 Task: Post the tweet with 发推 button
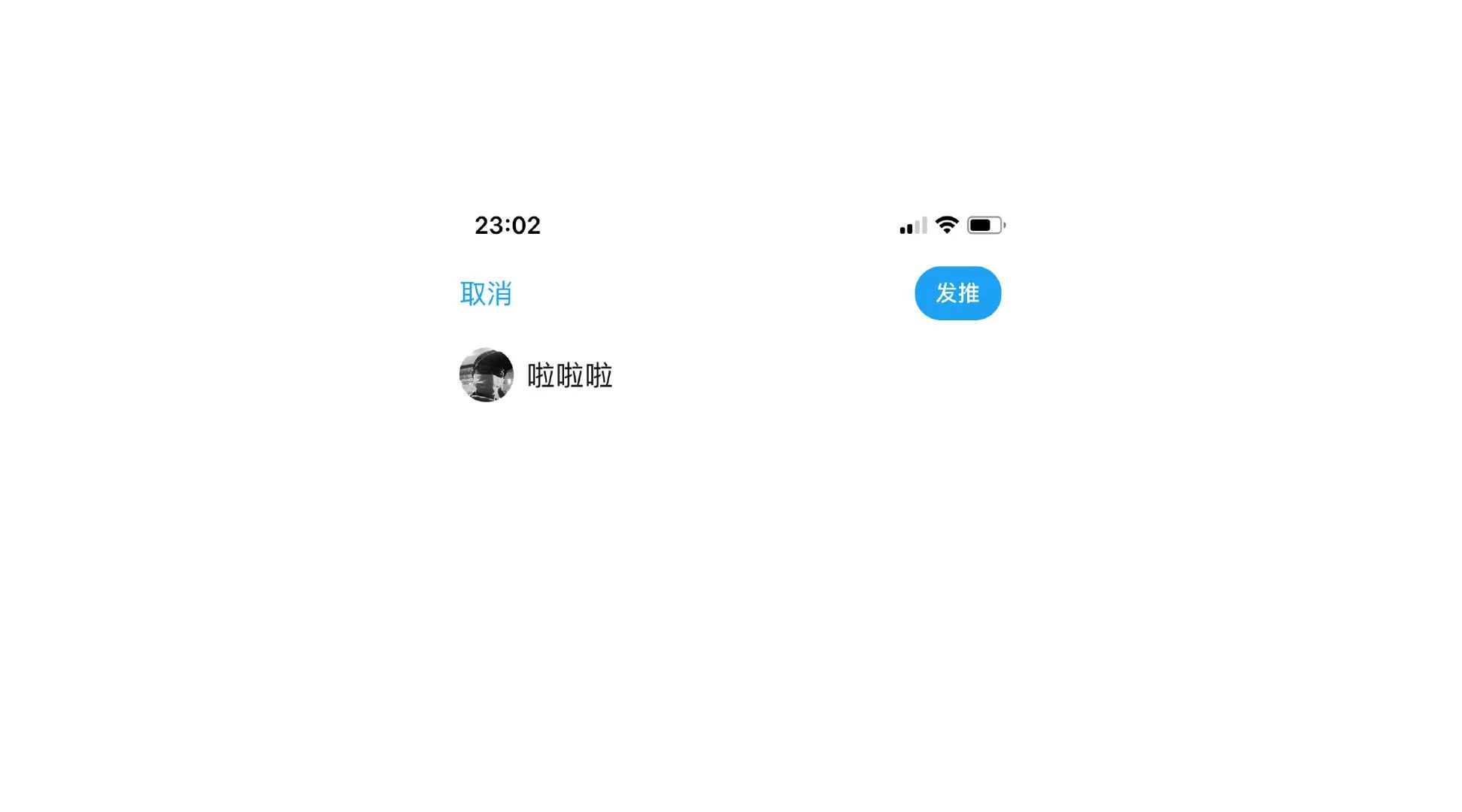click(957, 293)
